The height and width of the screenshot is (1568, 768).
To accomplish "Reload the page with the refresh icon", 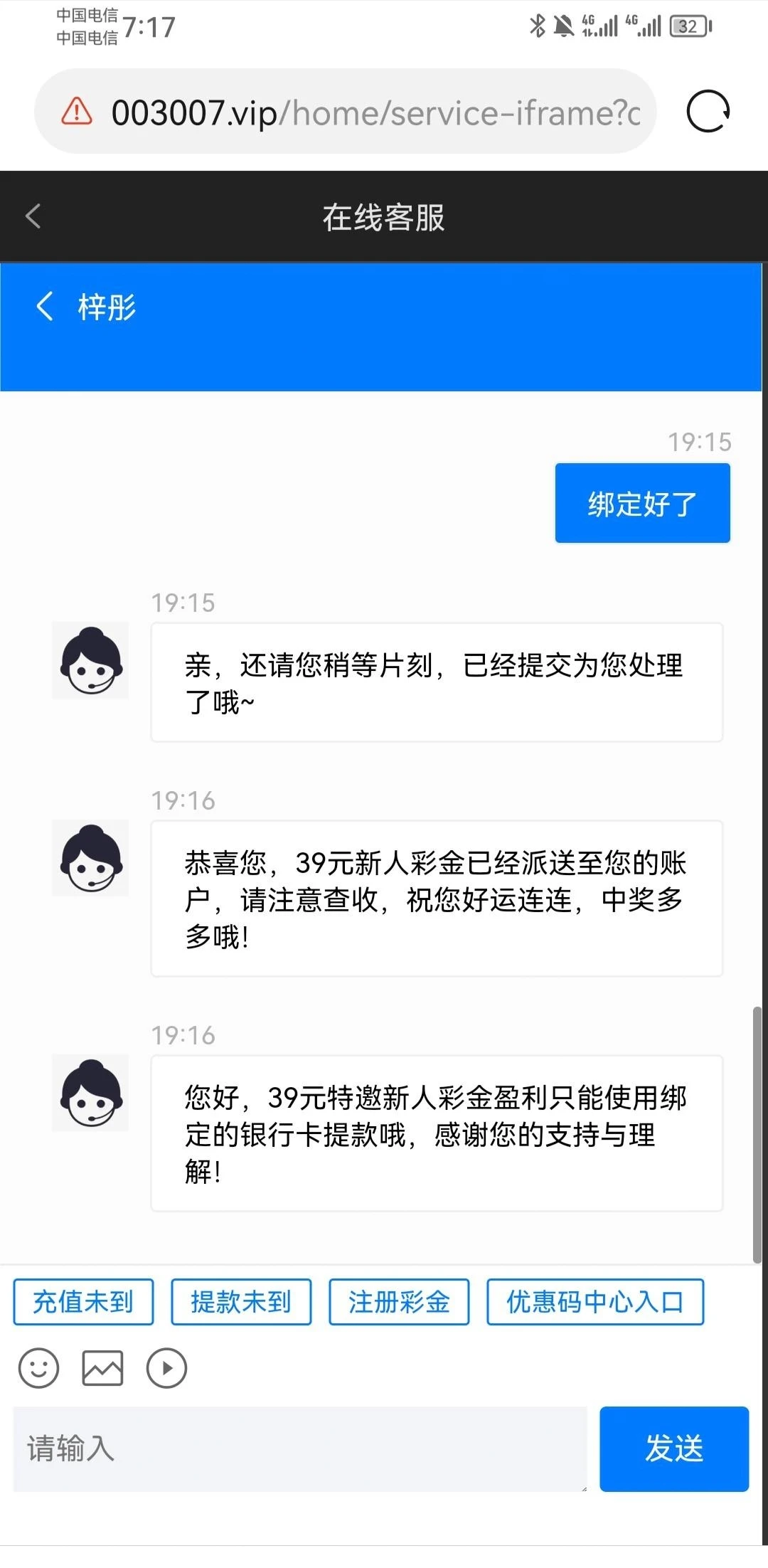I will [x=708, y=112].
